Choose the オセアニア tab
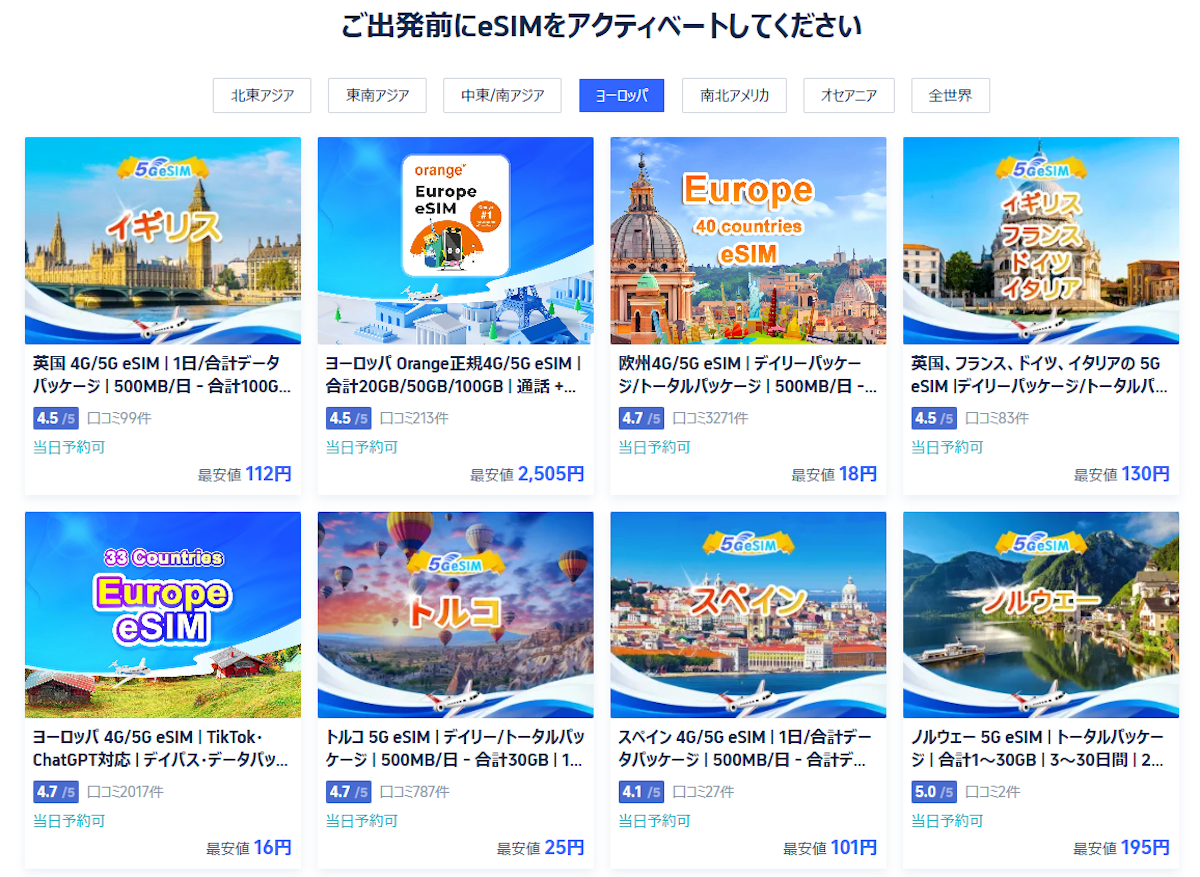 848,96
